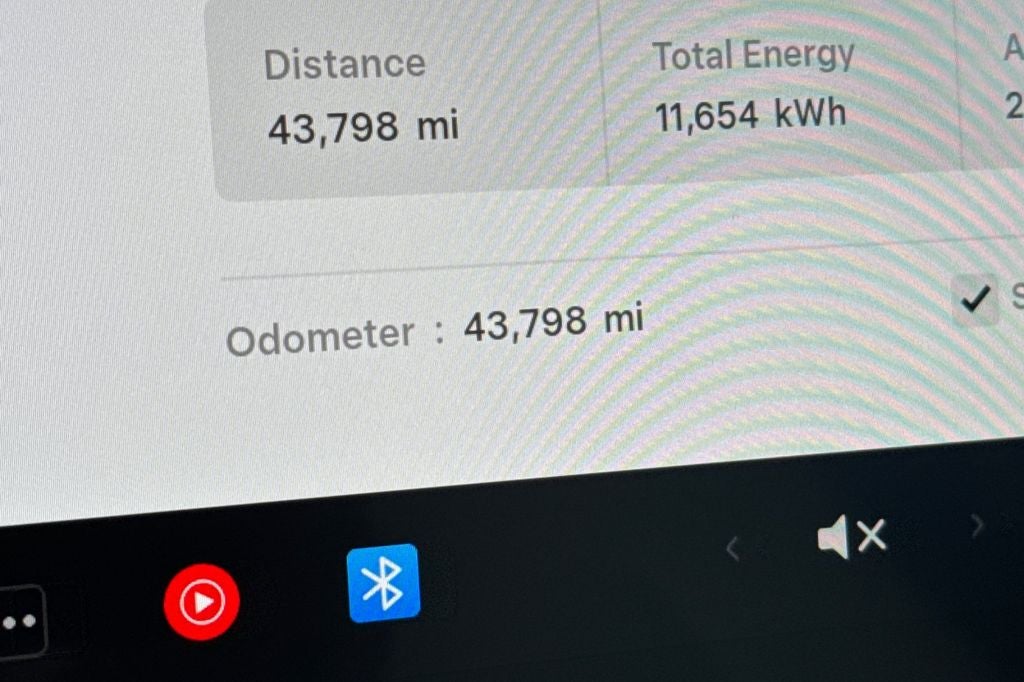1024x682 pixels.
Task: Increase volume with right arrow
Action: click(x=977, y=524)
